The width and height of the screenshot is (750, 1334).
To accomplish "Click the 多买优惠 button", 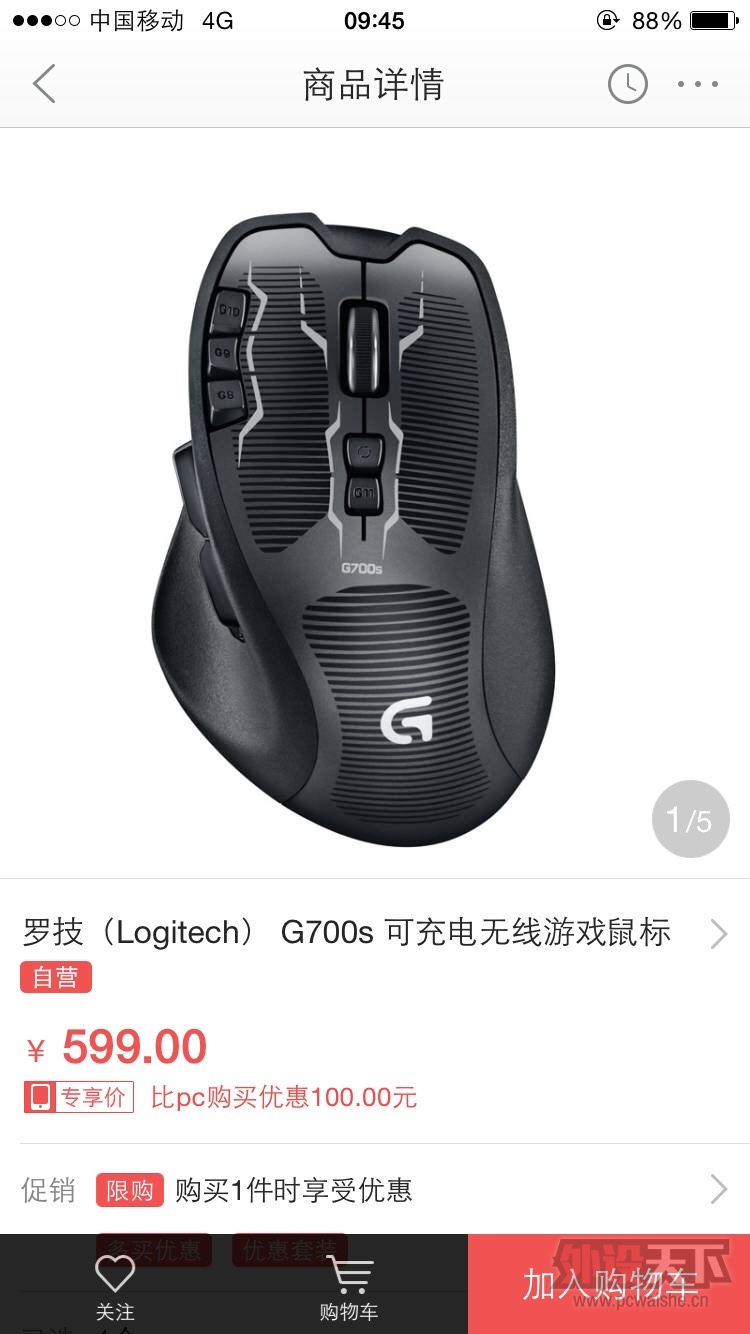I will point(154,1249).
